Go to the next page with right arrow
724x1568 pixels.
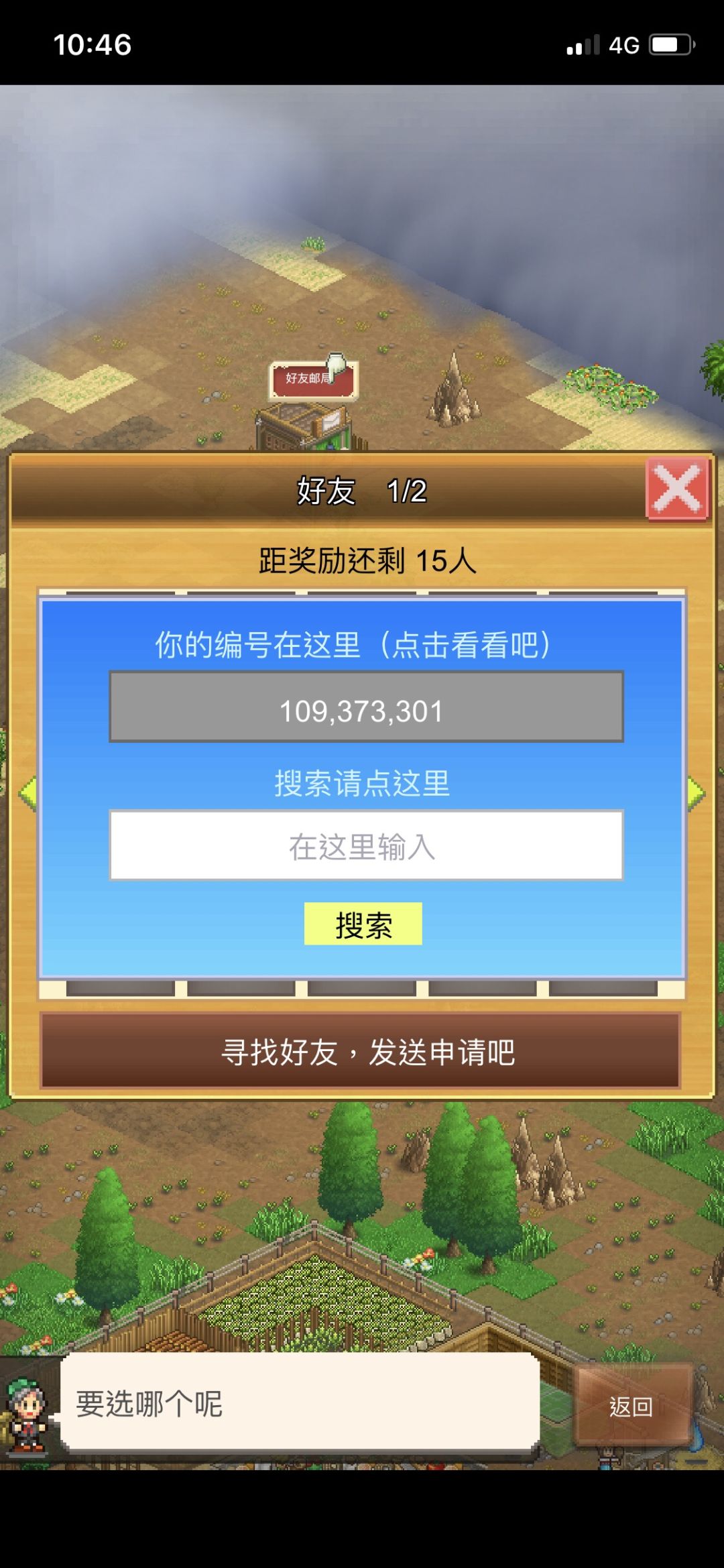(x=697, y=793)
